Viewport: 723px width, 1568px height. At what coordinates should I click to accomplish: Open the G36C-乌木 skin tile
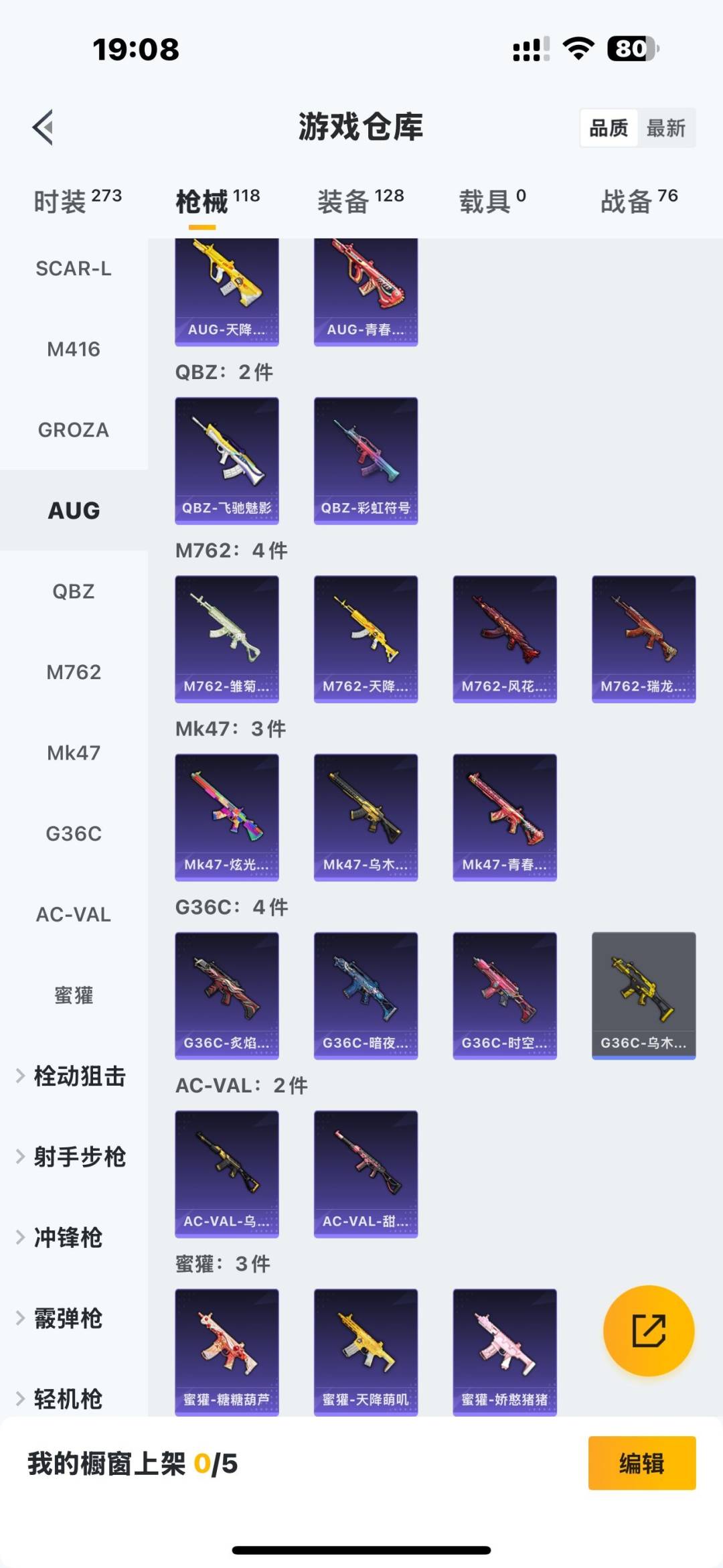(x=643, y=995)
